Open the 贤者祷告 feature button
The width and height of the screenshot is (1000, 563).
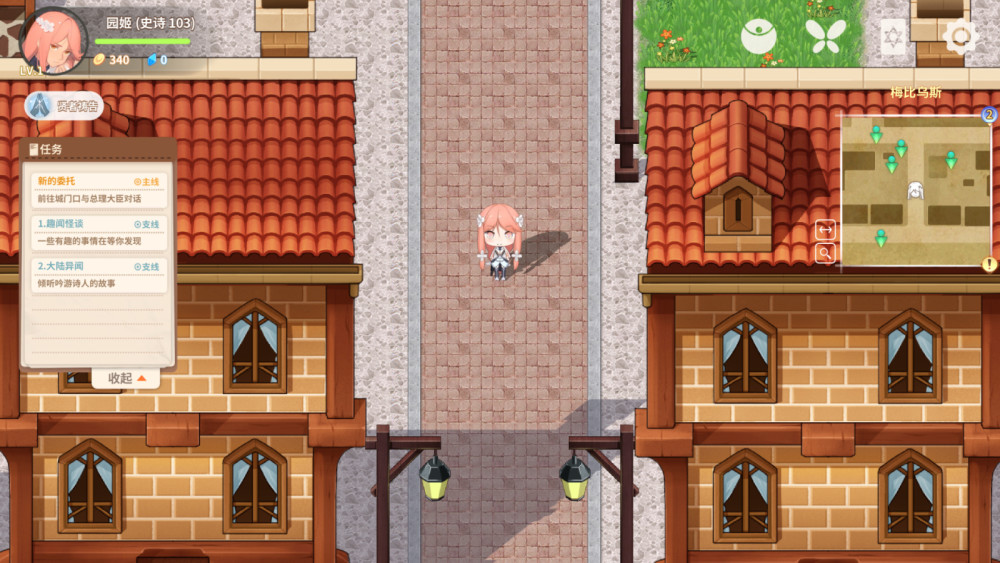coord(64,105)
